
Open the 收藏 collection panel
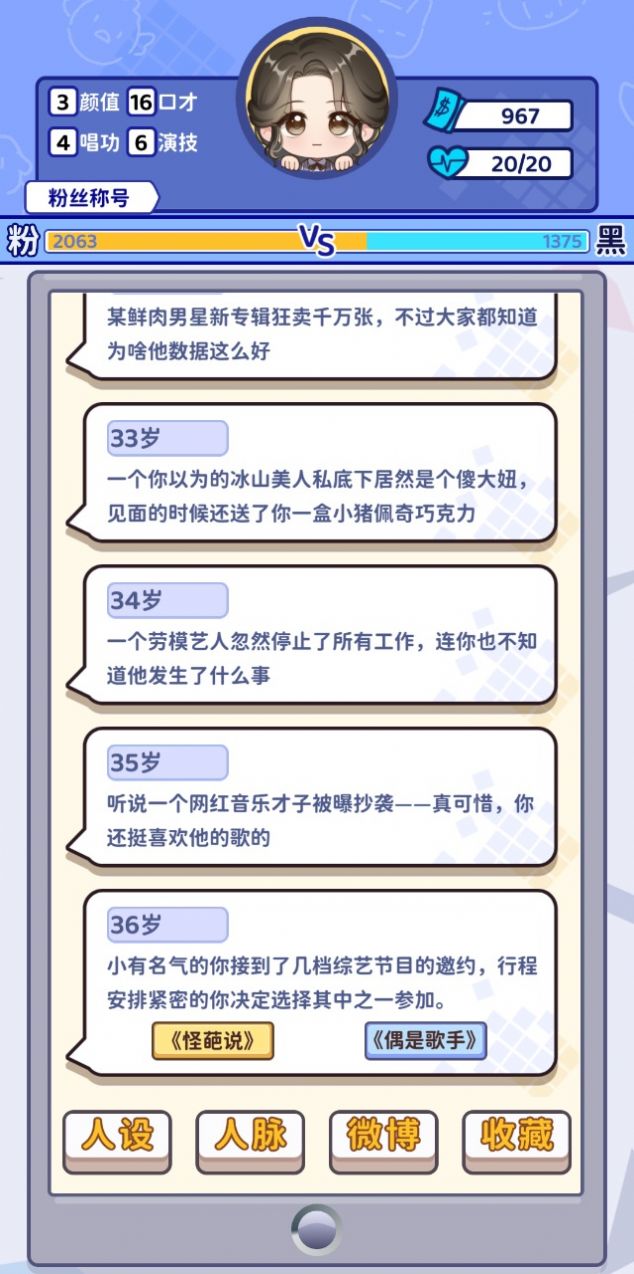click(x=516, y=1137)
